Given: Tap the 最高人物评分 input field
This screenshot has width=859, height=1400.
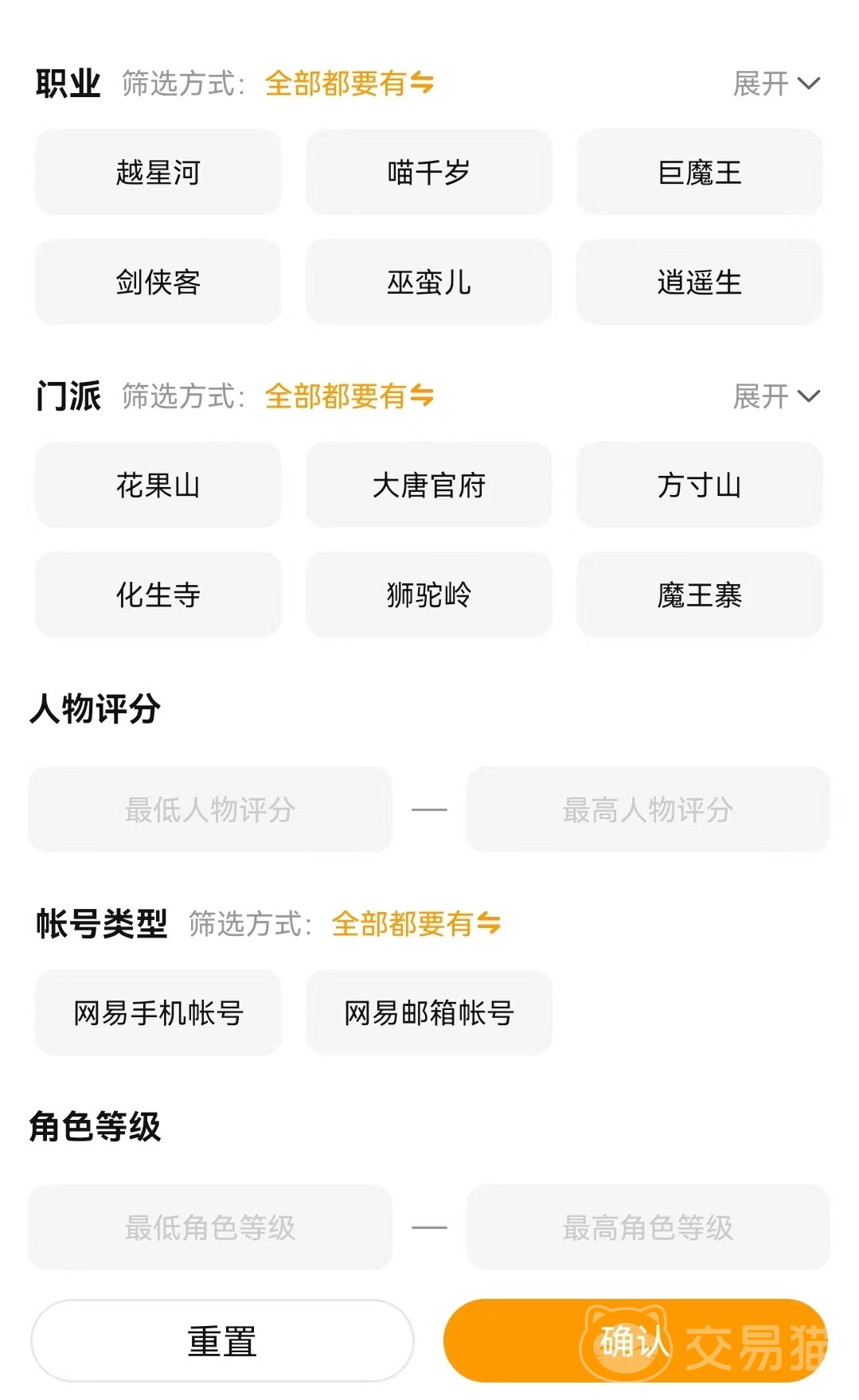Looking at the screenshot, I should pyautogui.click(x=648, y=810).
